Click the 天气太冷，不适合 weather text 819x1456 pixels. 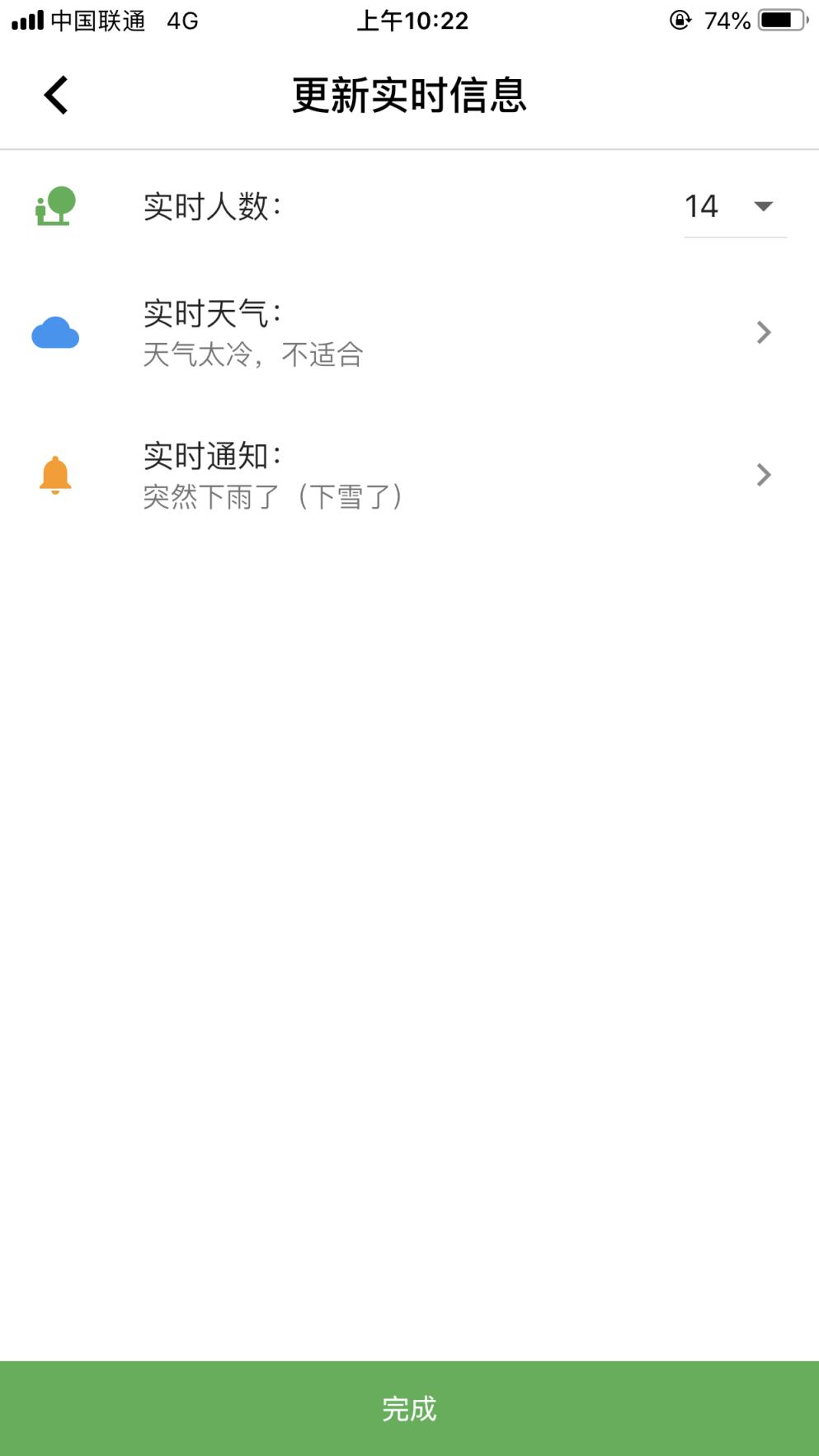tap(253, 355)
